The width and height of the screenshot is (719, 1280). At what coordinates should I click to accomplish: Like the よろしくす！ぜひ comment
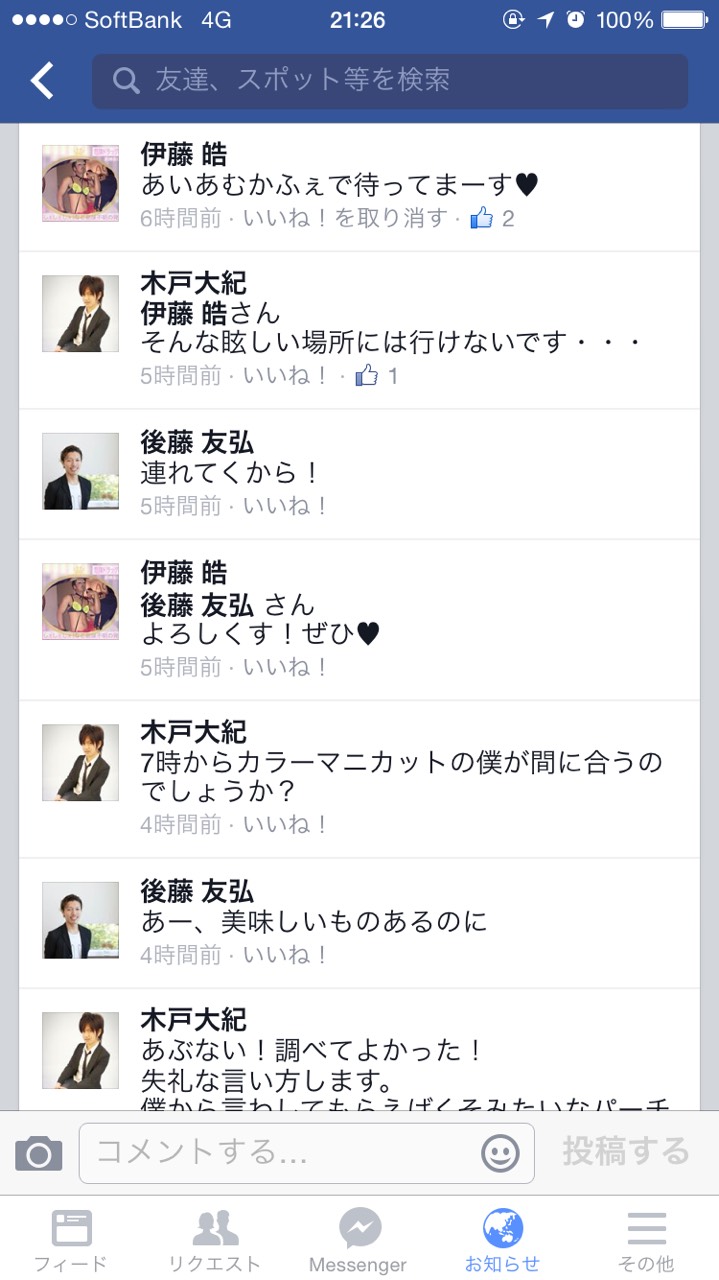coord(285,667)
